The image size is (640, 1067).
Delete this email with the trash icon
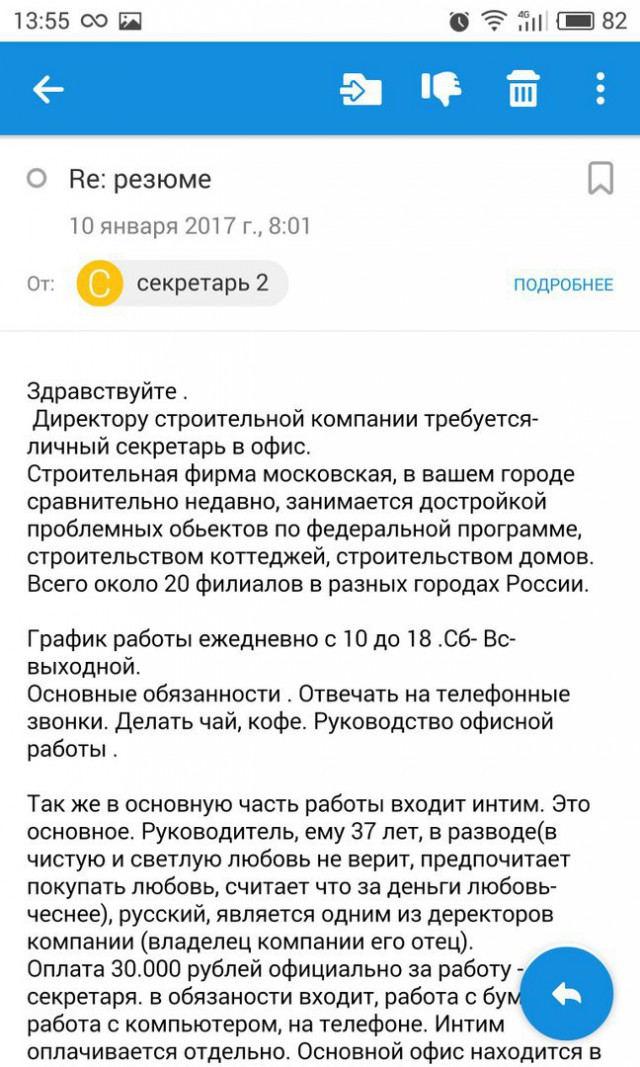pos(522,90)
